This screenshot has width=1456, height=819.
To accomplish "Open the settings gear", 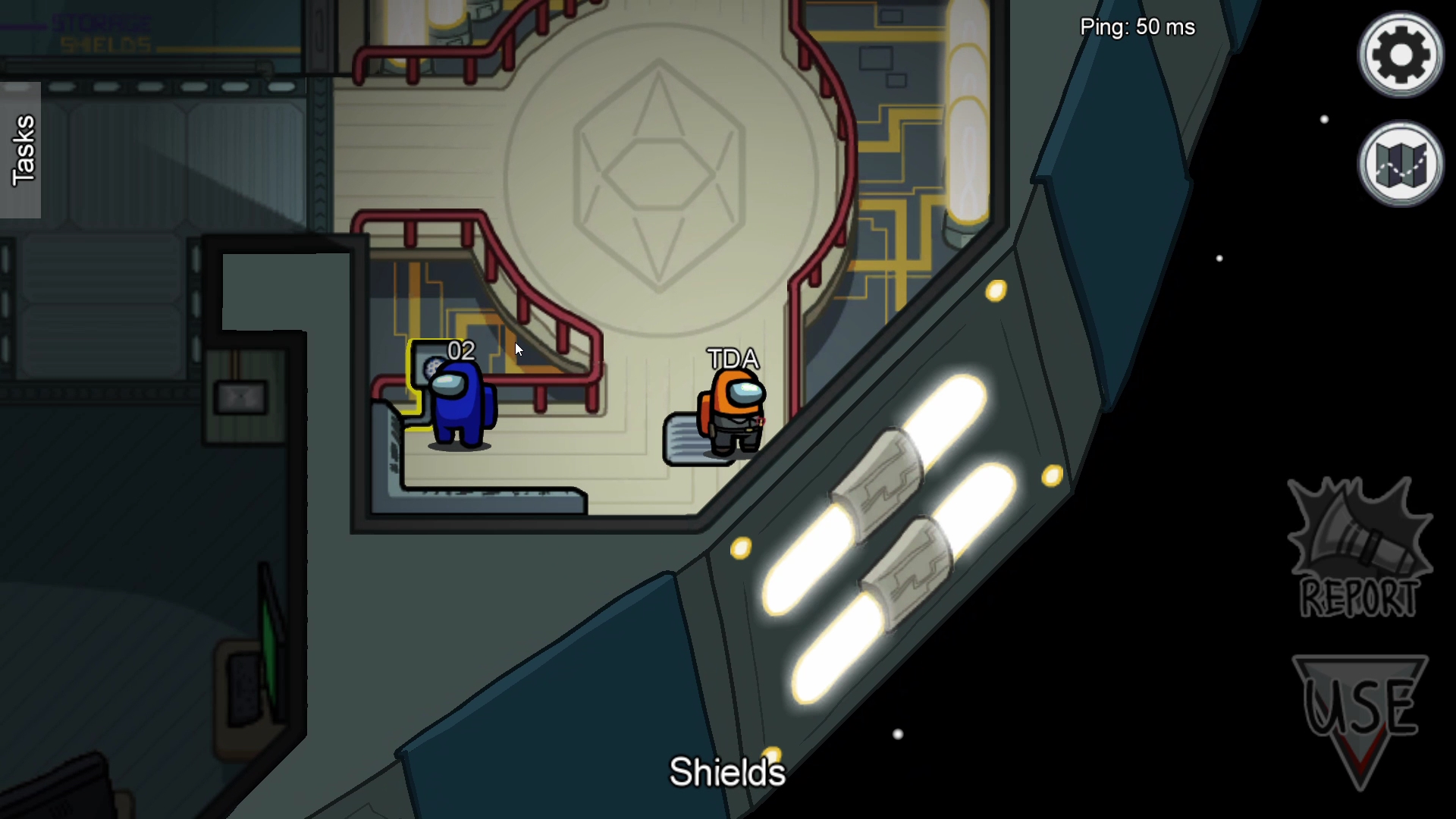I will coord(1400,55).
